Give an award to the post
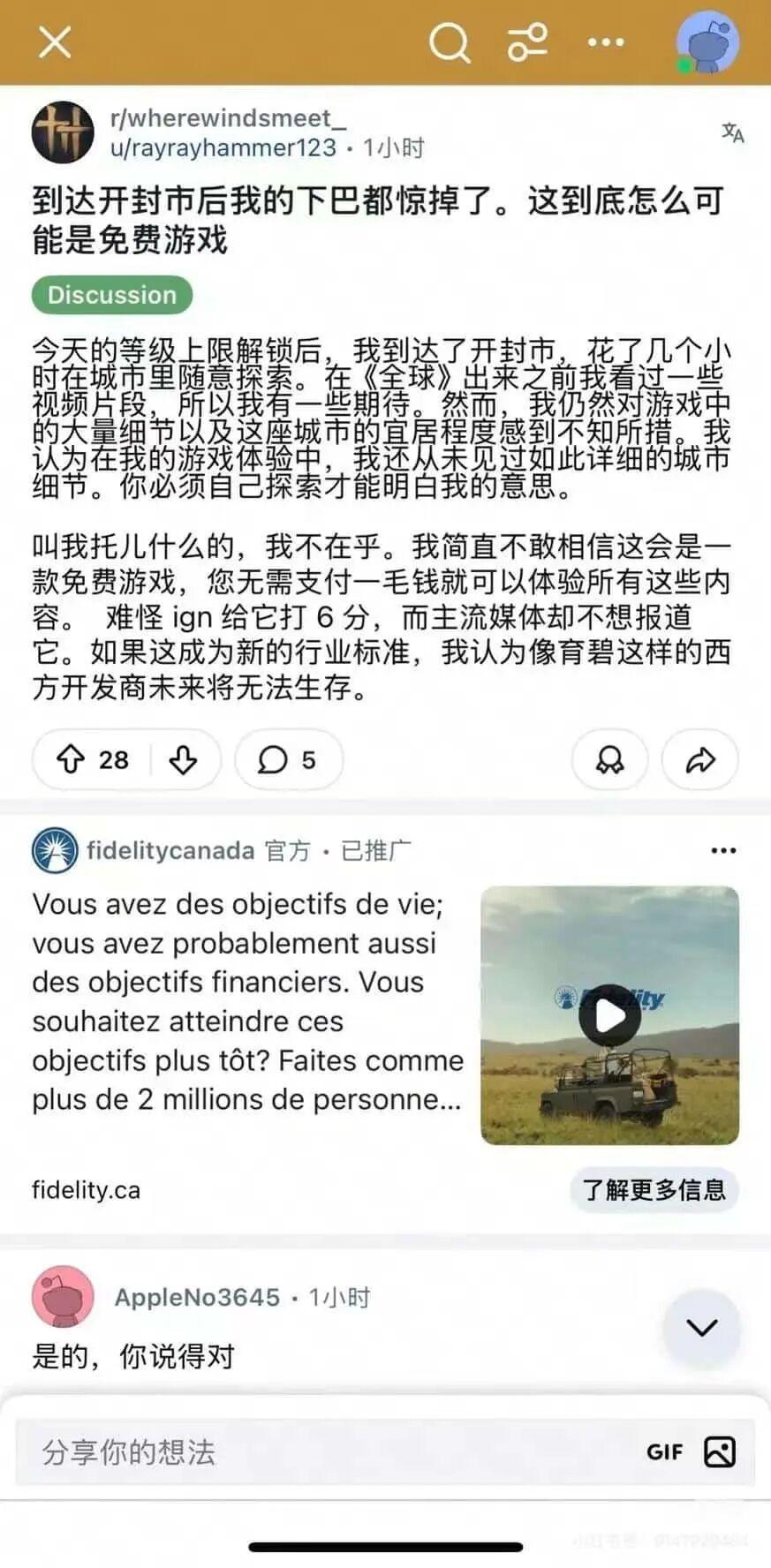This screenshot has width=771, height=1568. point(610,759)
